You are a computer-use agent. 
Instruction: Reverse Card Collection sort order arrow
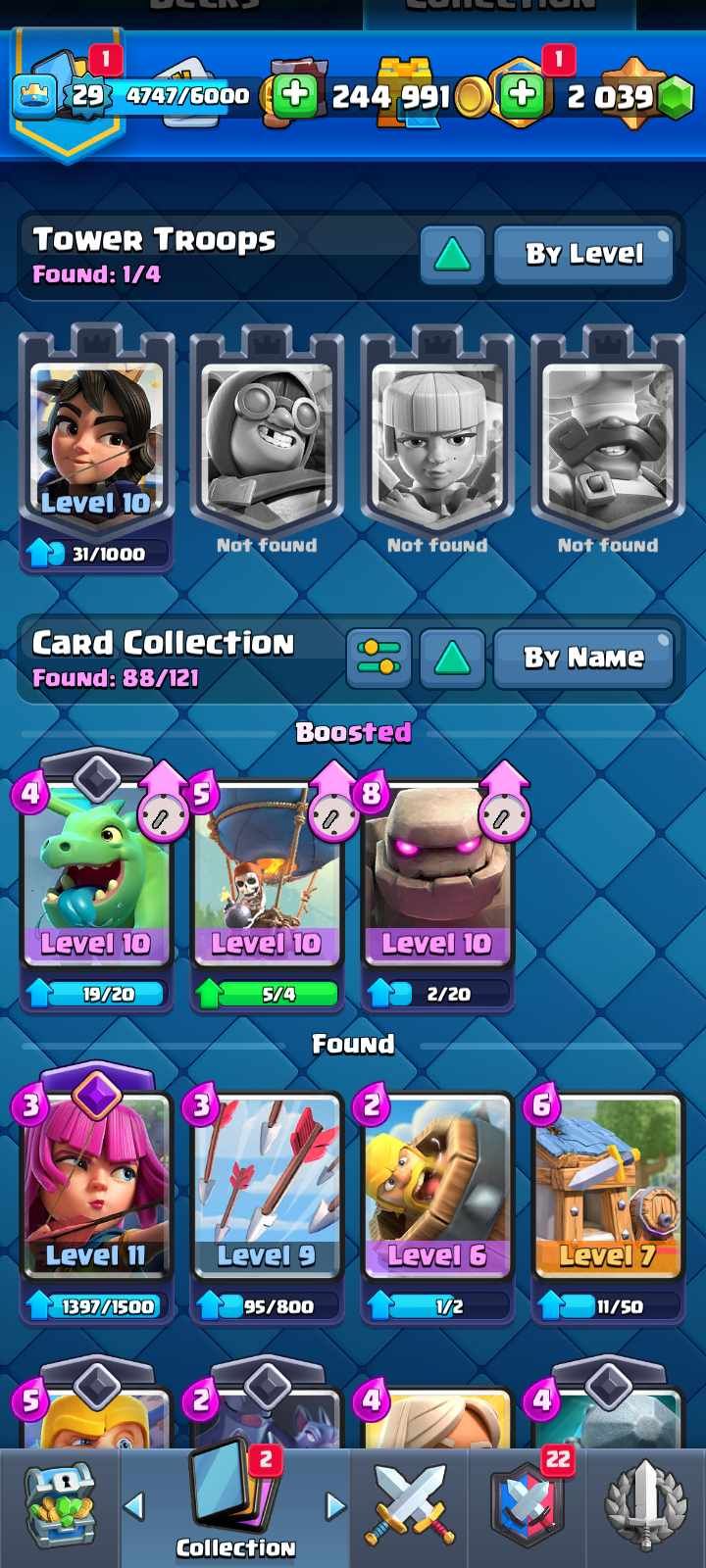pos(452,658)
